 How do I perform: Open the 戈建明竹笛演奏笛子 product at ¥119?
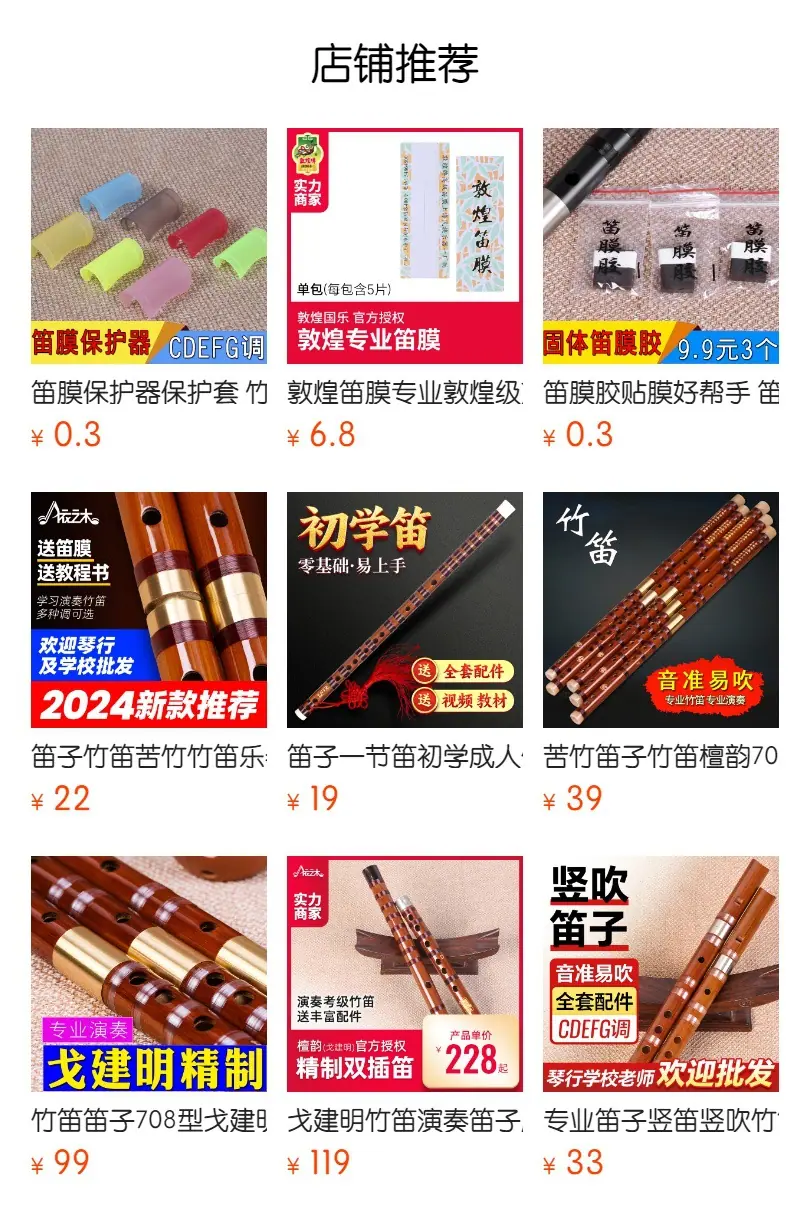click(405, 1018)
